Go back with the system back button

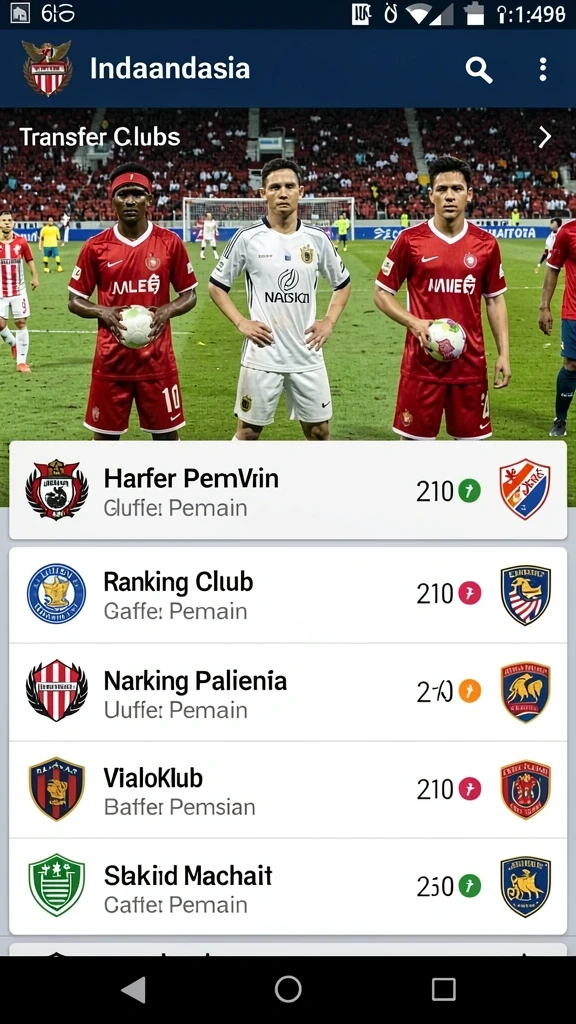click(x=133, y=990)
